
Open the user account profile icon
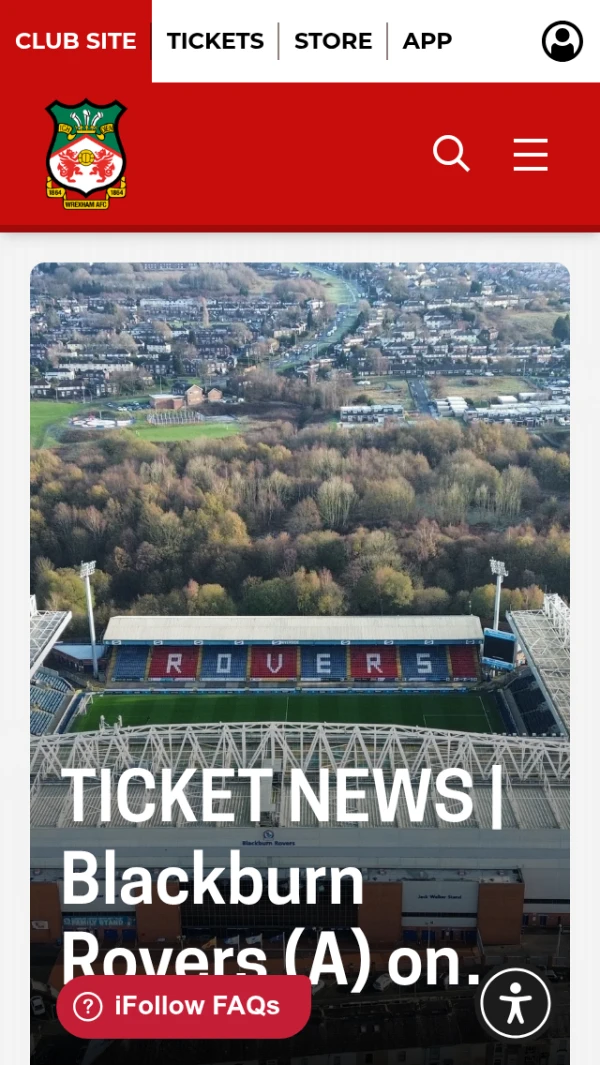[x=562, y=41]
